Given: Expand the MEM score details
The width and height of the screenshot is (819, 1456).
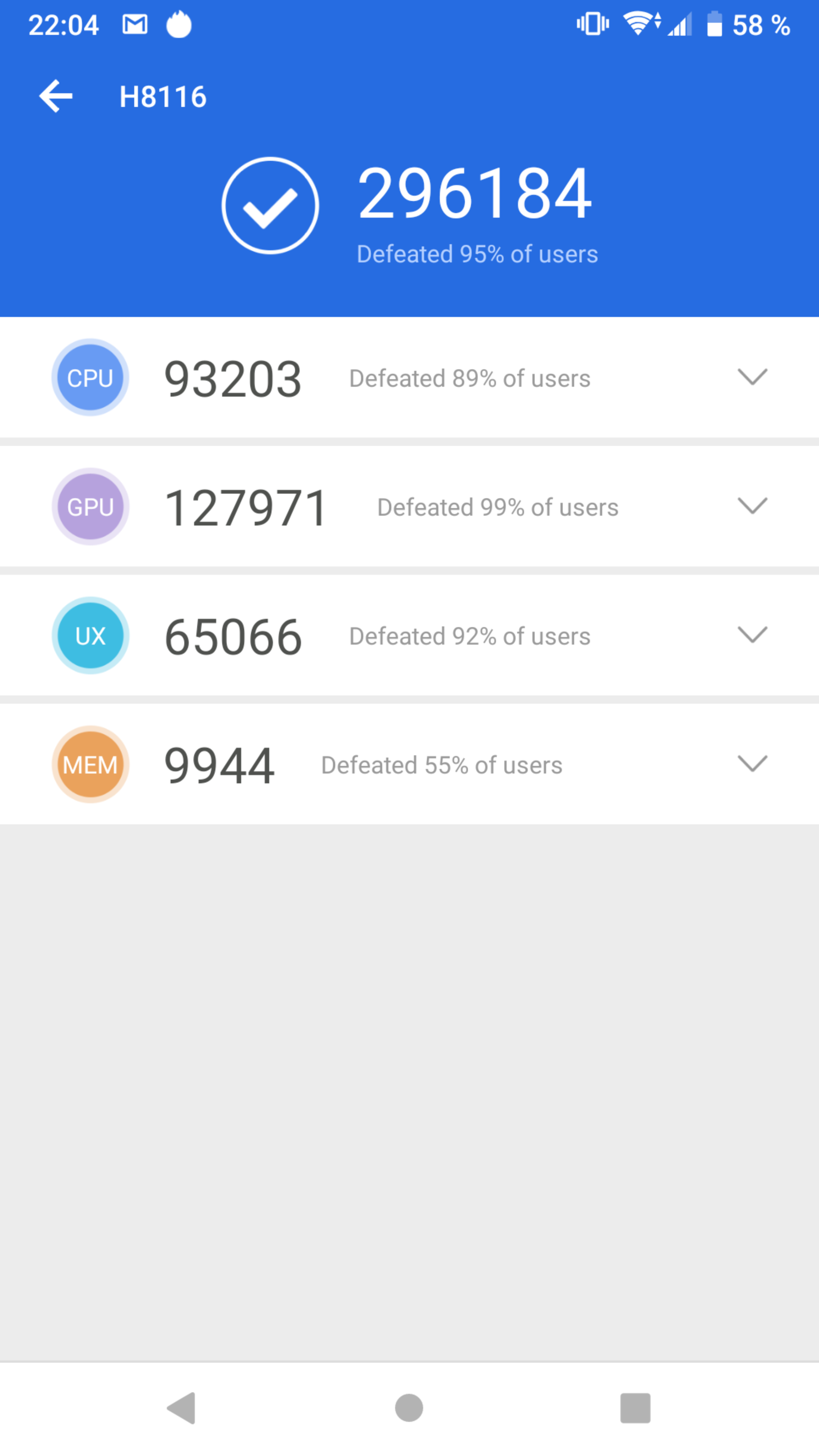Looking at the screenshot, I should pos(752,763).
